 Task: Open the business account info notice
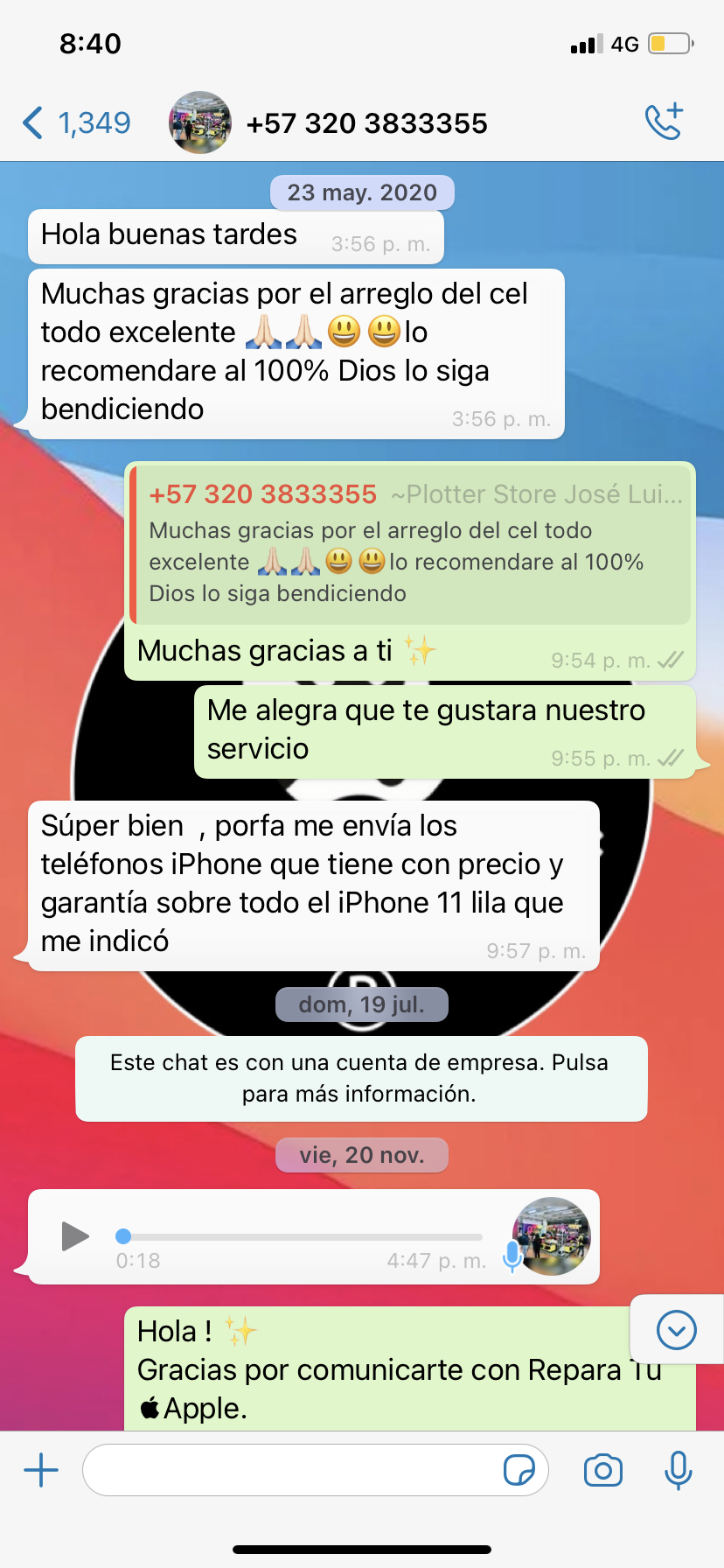(x=361, y=1078)
